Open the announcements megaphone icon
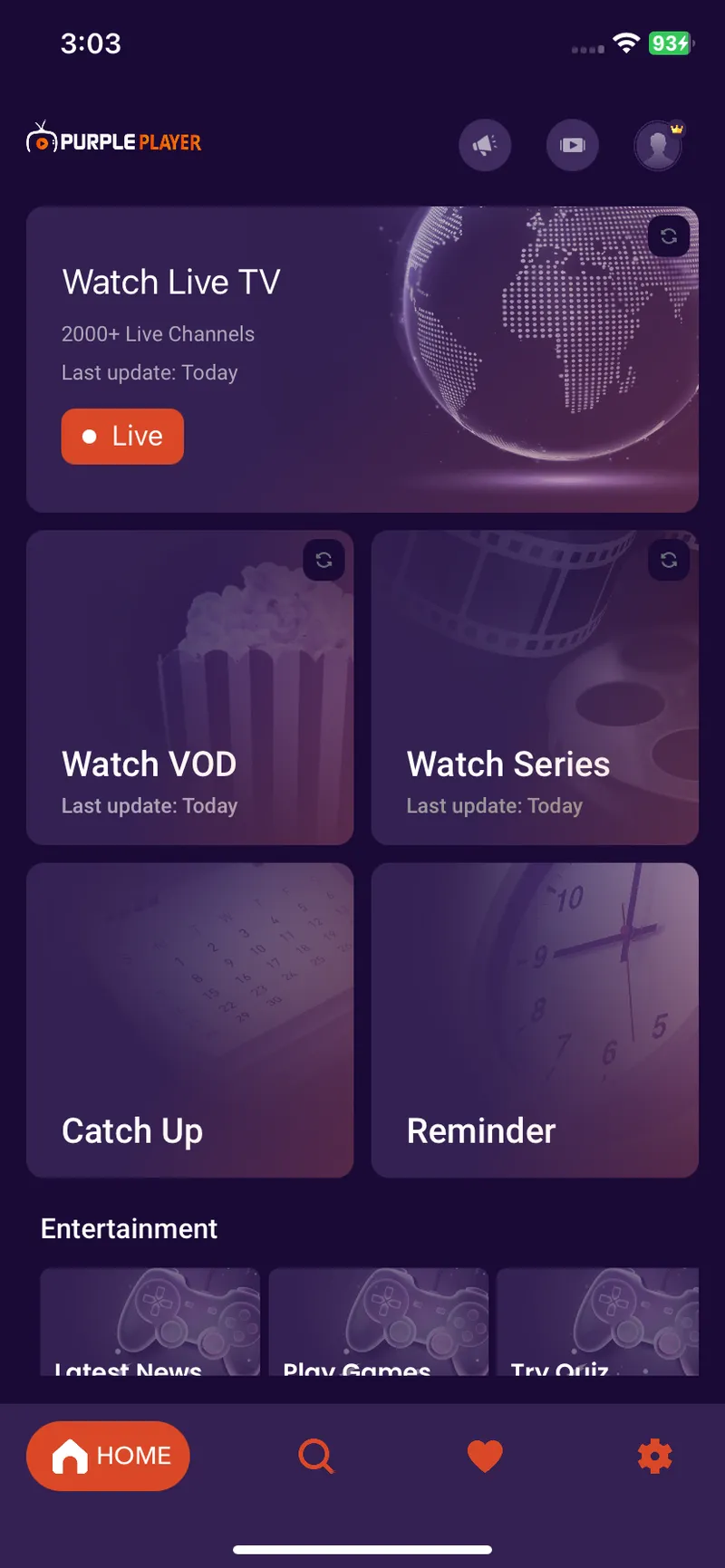Viewport: 725px width, 1568px height. coord(485,145)
